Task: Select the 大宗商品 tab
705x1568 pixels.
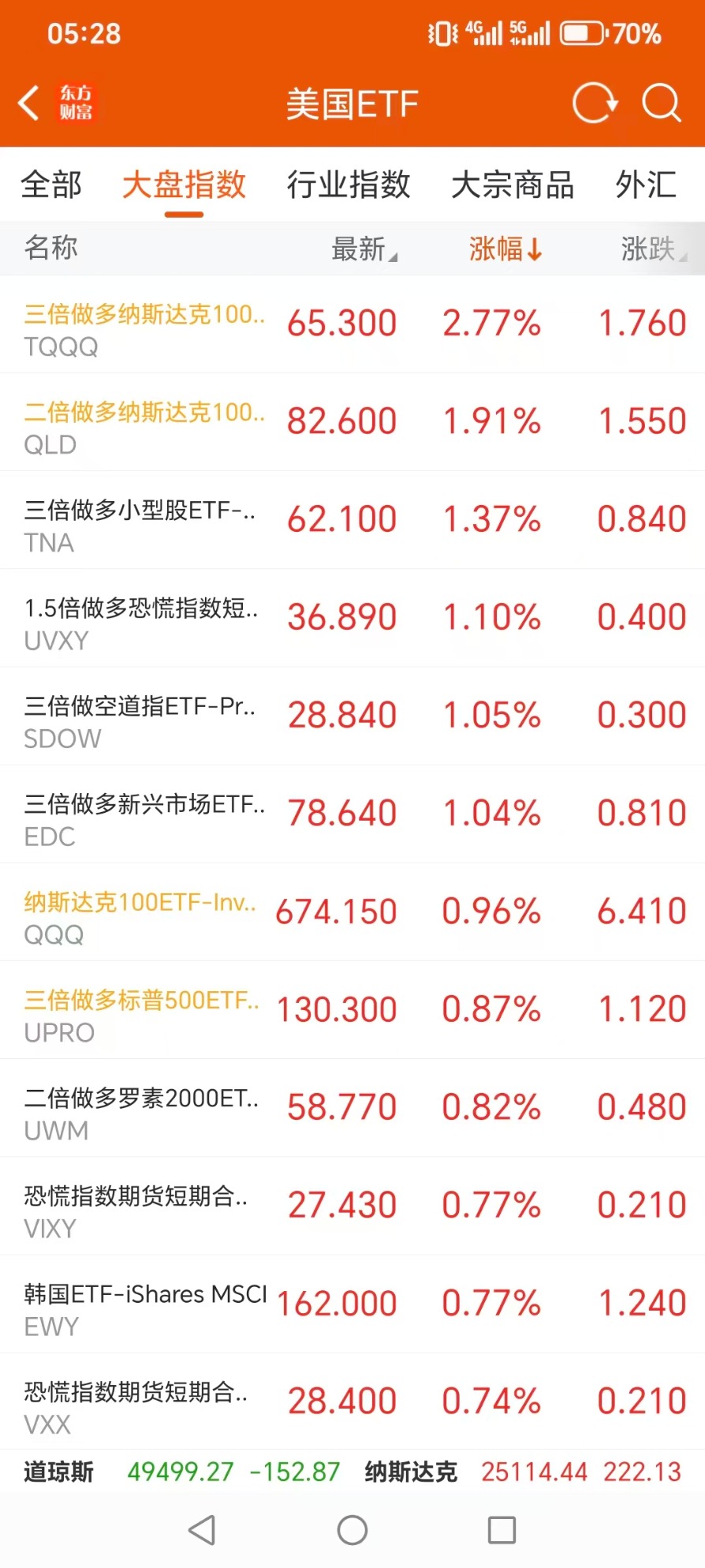Action: (x=513, y=185)
